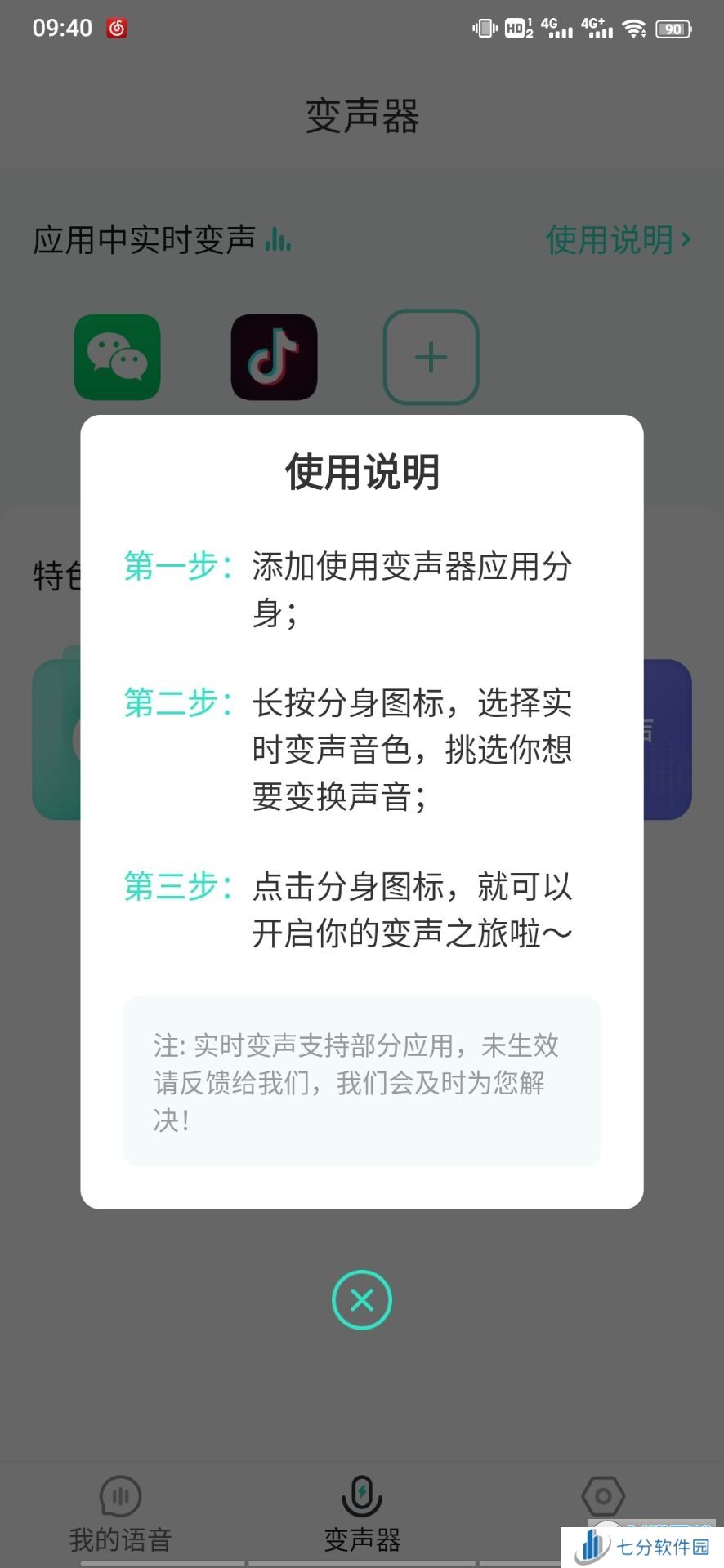Open the TikTok app clone icon

(x=274, y=357)
